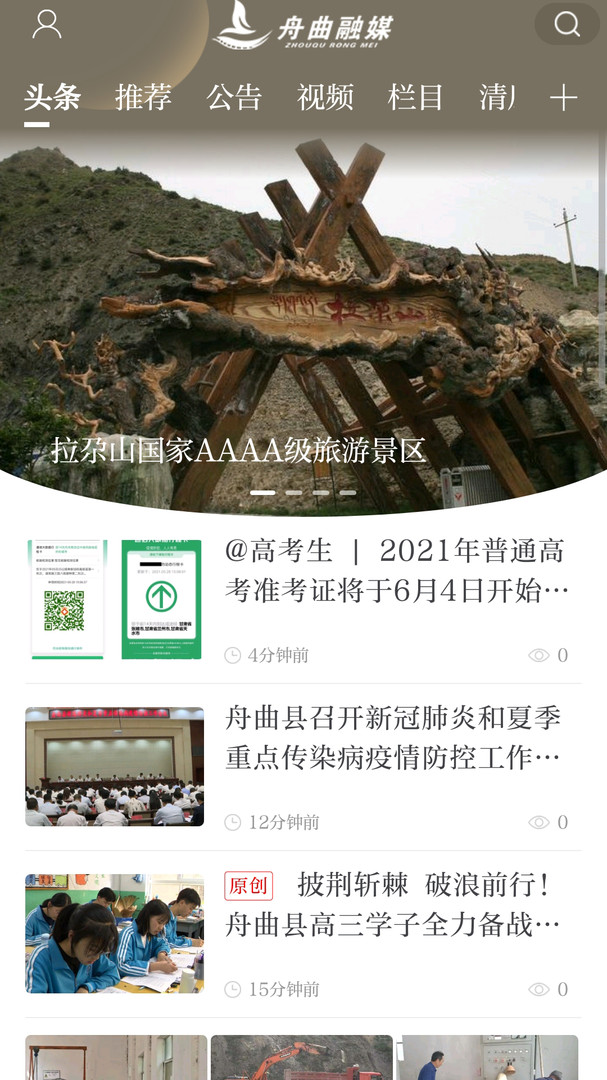Select the 头条 tab

[52, 97]
